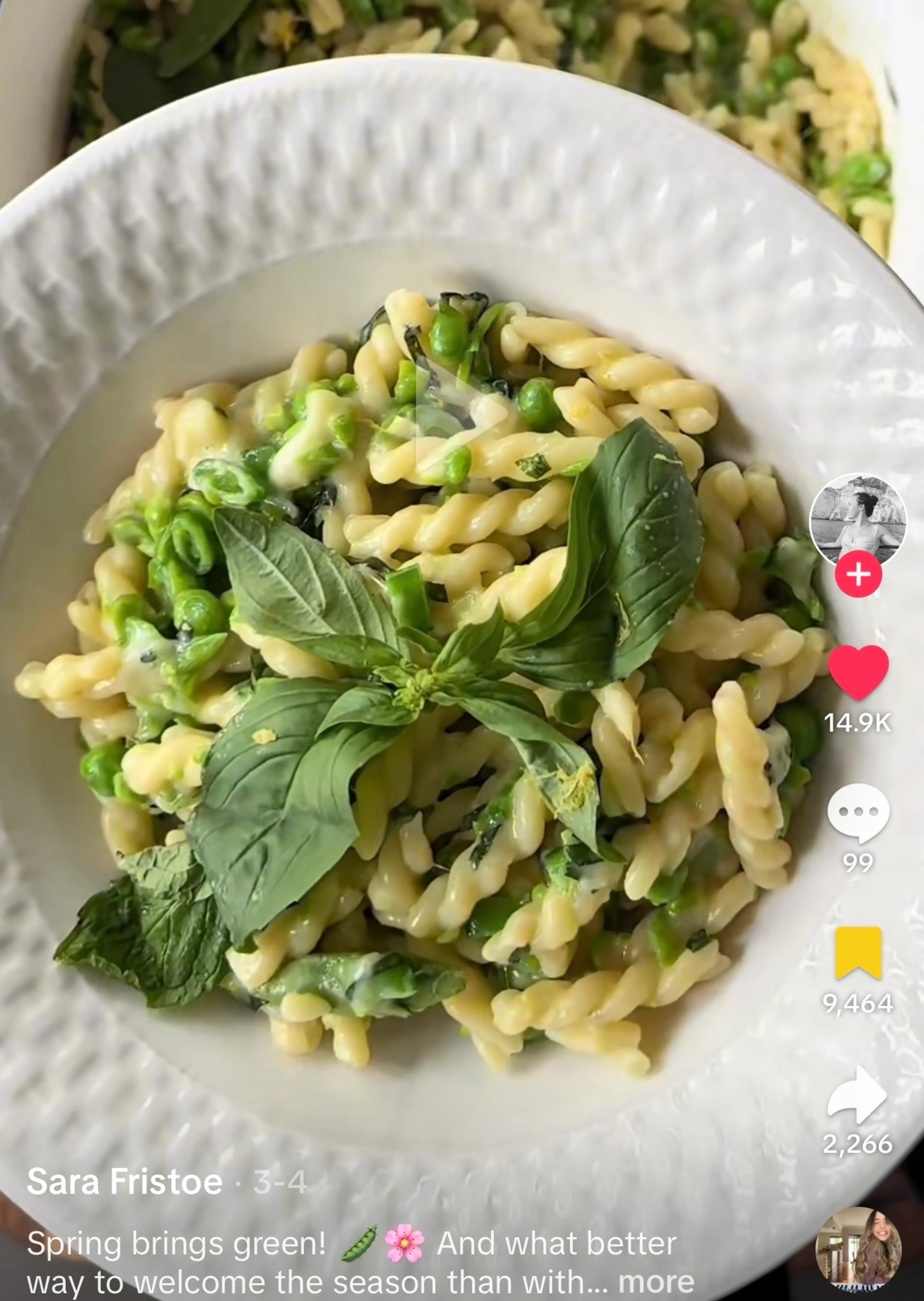
Task: Open the Sara Fristoe username link
Action: [125, 1182]
